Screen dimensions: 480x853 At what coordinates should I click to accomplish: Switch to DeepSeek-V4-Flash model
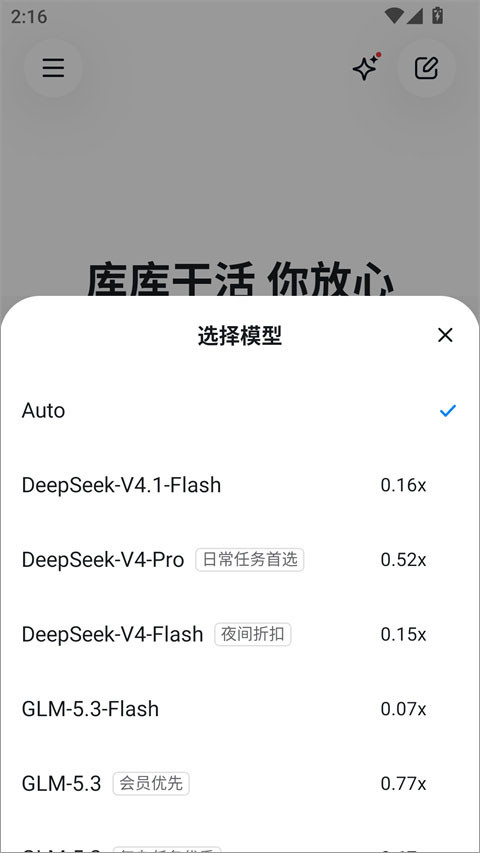click(x=240, y=634)
